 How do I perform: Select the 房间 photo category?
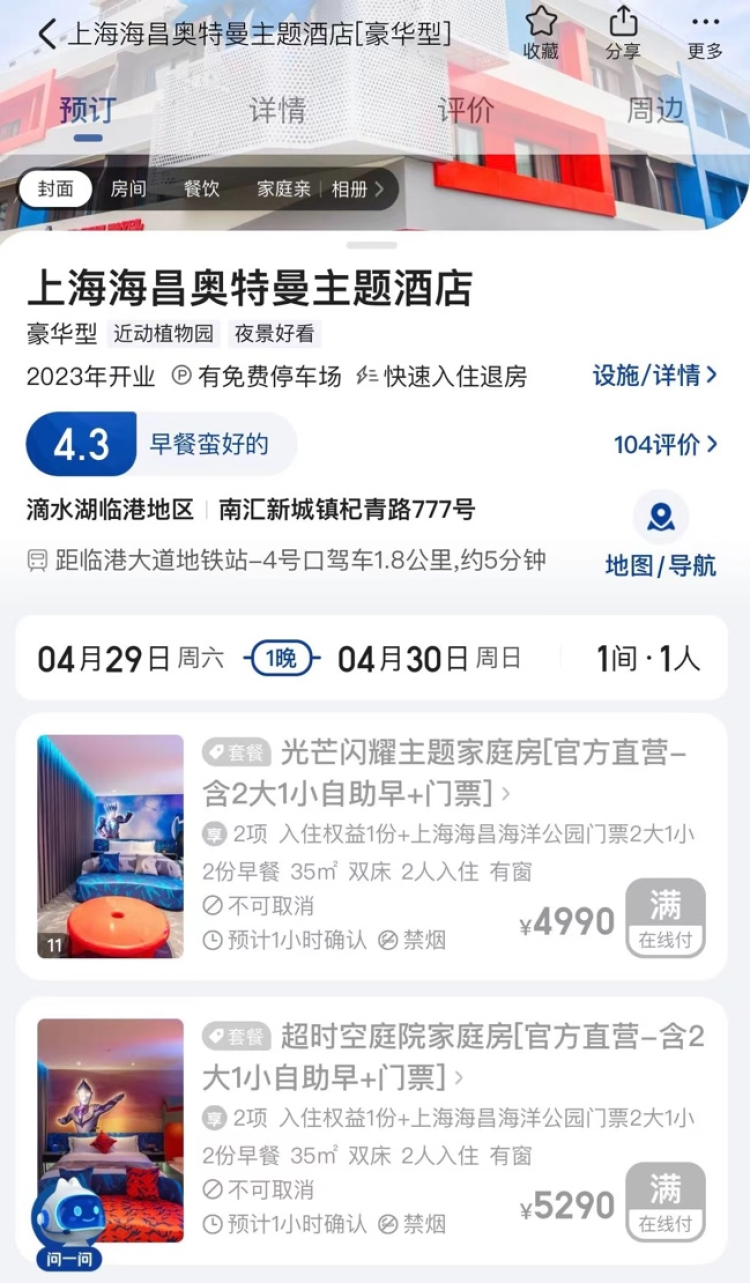click(128, 189)
